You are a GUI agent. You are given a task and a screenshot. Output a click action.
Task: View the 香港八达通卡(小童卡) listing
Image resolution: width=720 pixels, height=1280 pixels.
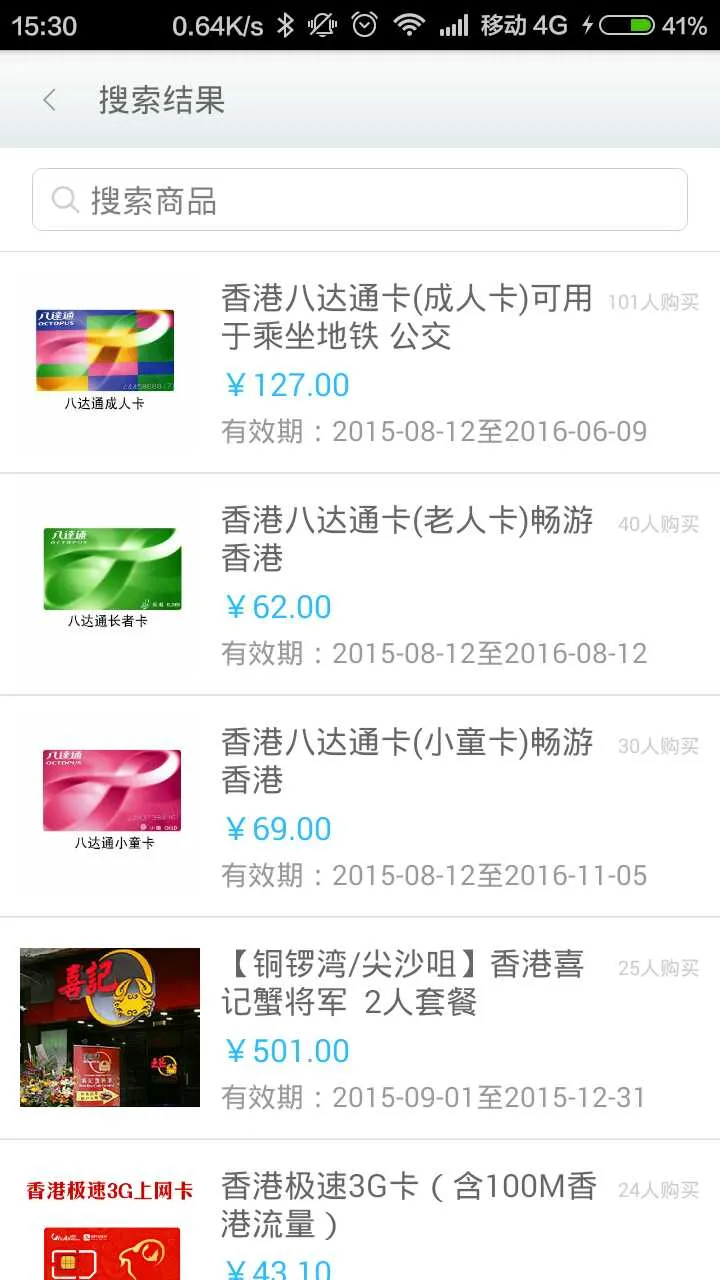click(x=407, y=761)
